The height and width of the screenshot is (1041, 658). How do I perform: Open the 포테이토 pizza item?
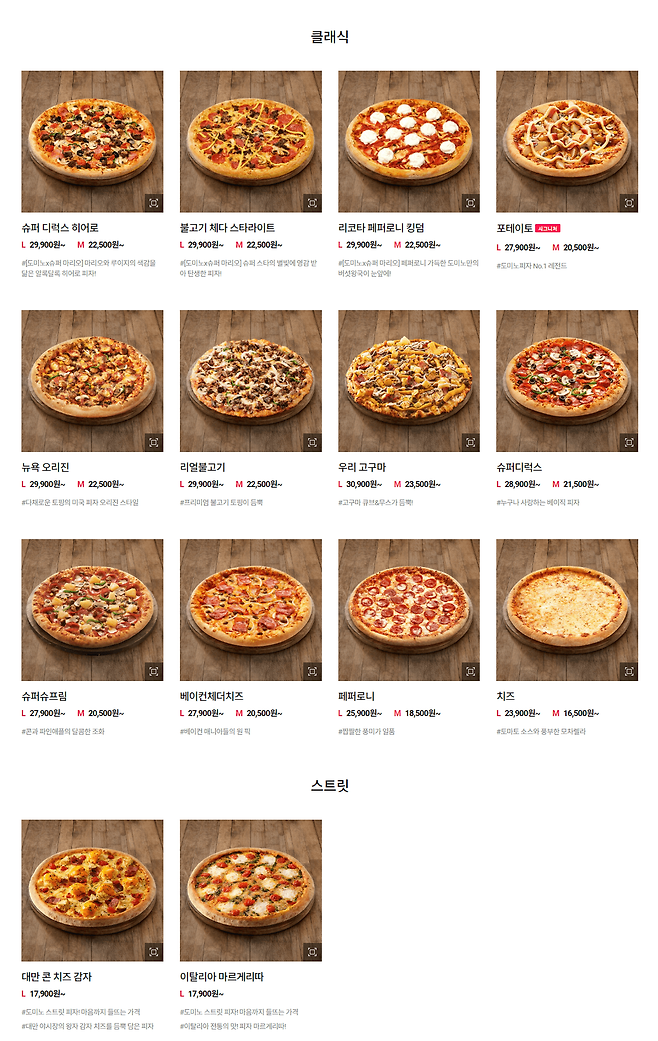566,140
